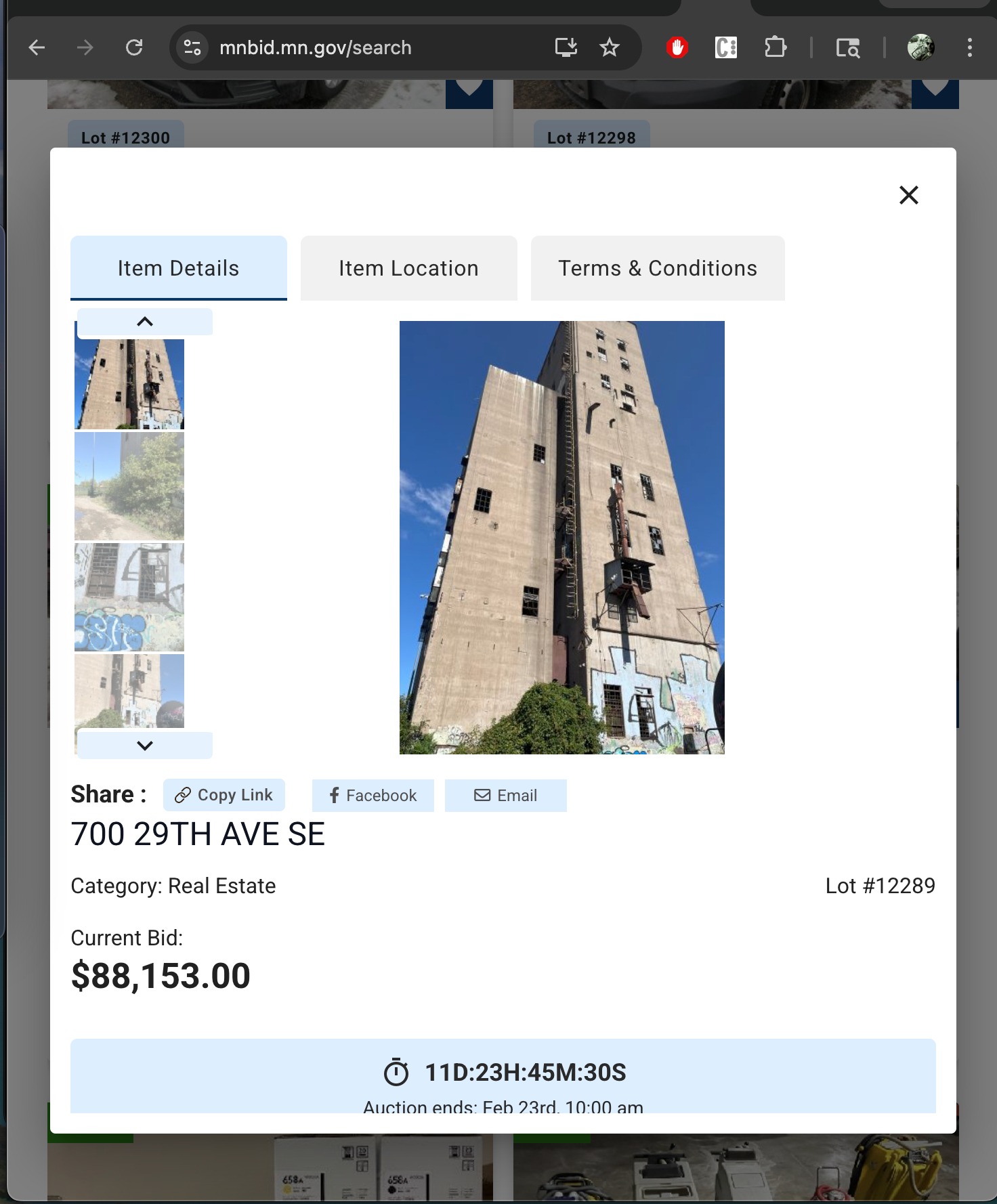Show more thumbnails with the down chevron
Image resolution: width=997 pixels, height=1204 pixels.
(145, 746)
